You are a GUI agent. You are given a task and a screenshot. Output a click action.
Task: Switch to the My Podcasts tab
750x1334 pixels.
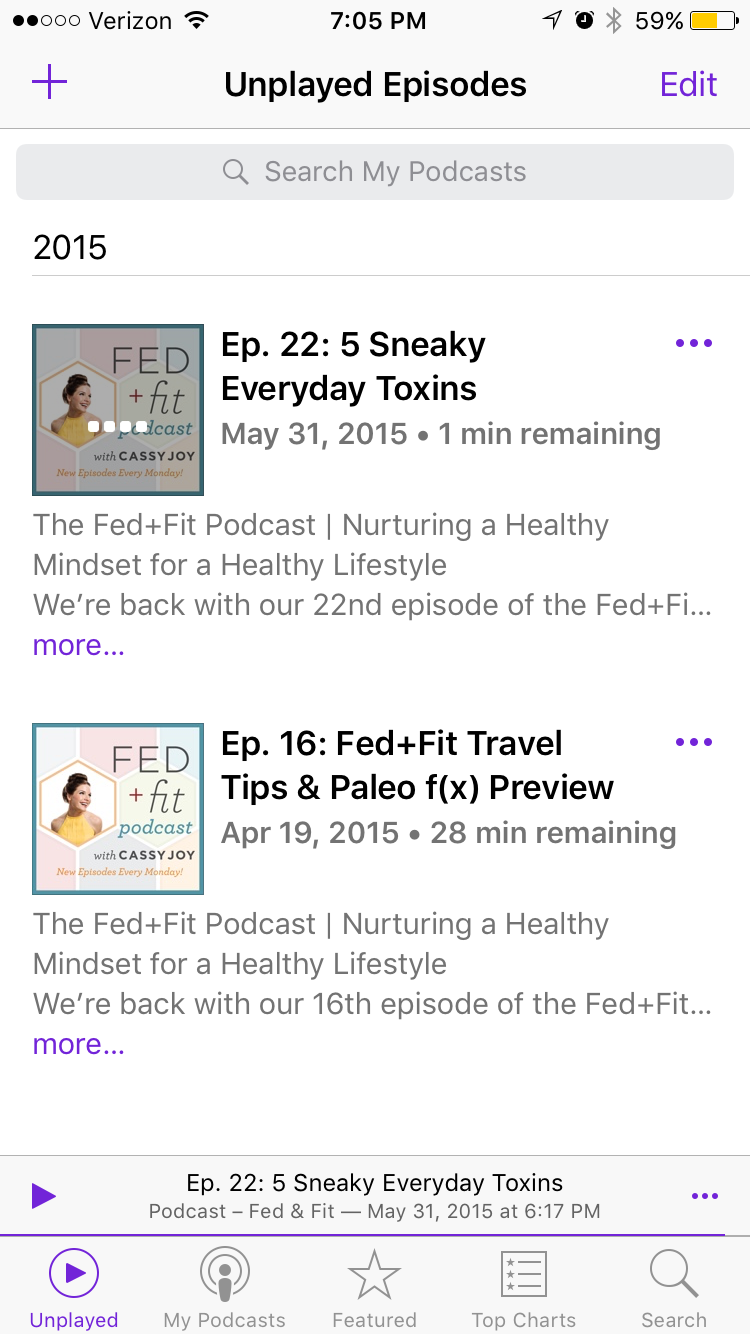224,1288
